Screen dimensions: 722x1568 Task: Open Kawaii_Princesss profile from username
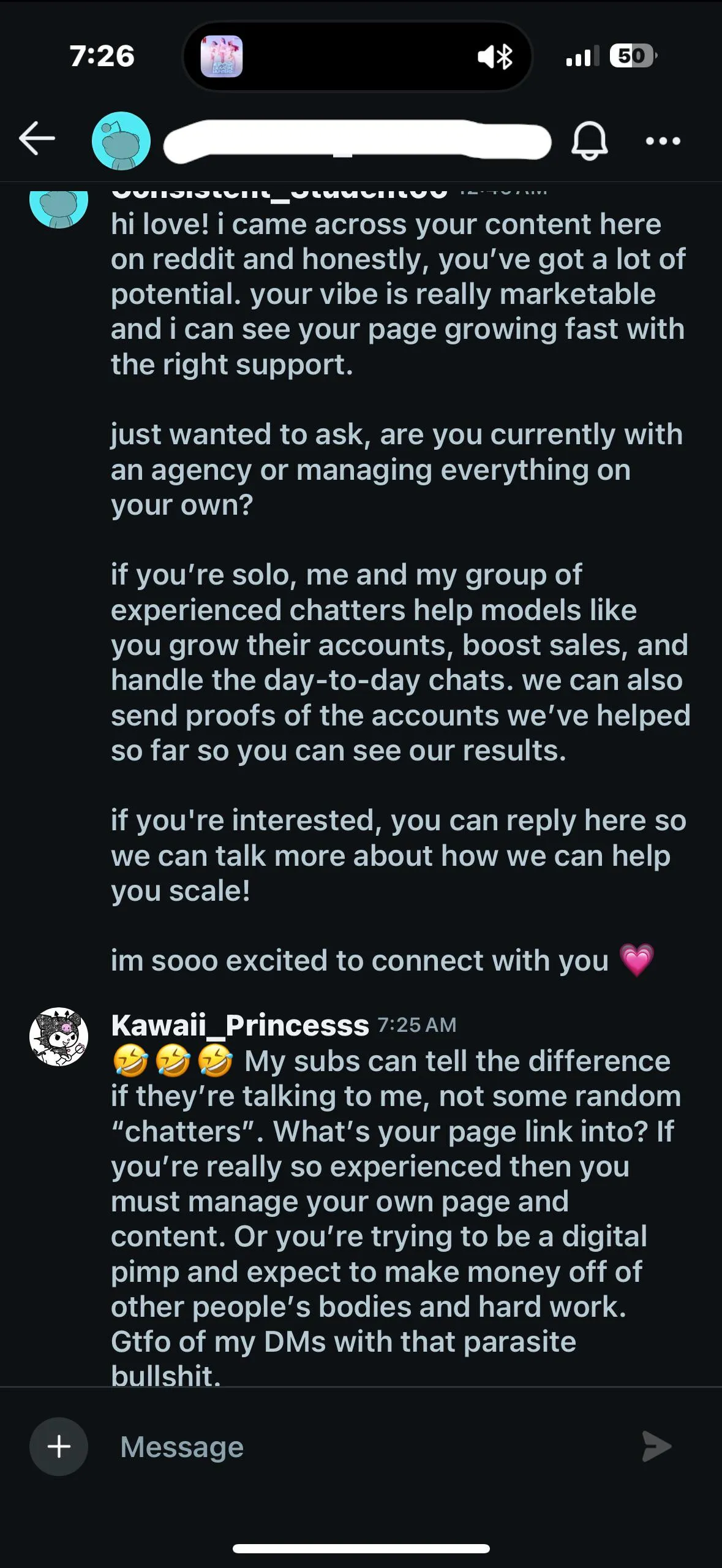point(240,1025)
